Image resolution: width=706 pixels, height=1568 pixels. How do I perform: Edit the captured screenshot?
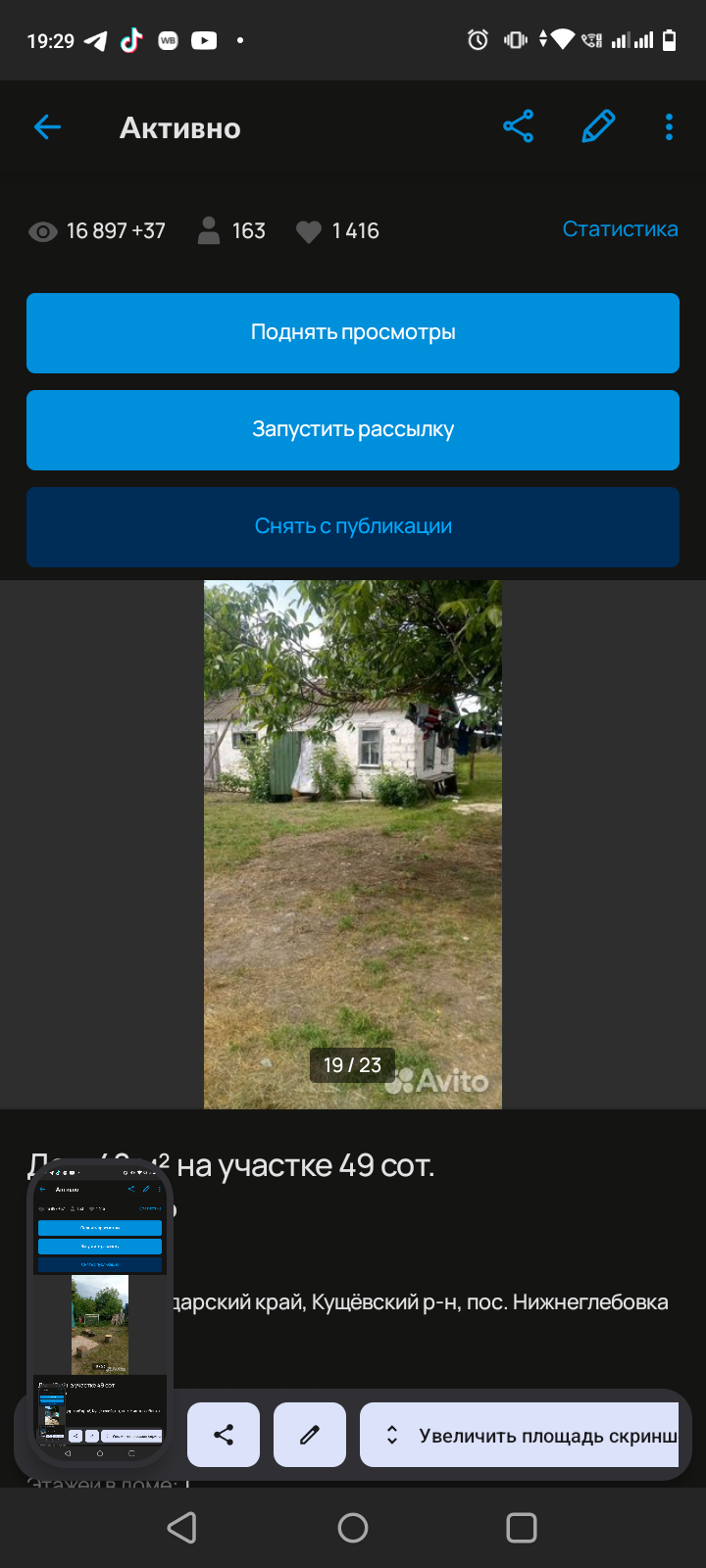[310, 1435]
